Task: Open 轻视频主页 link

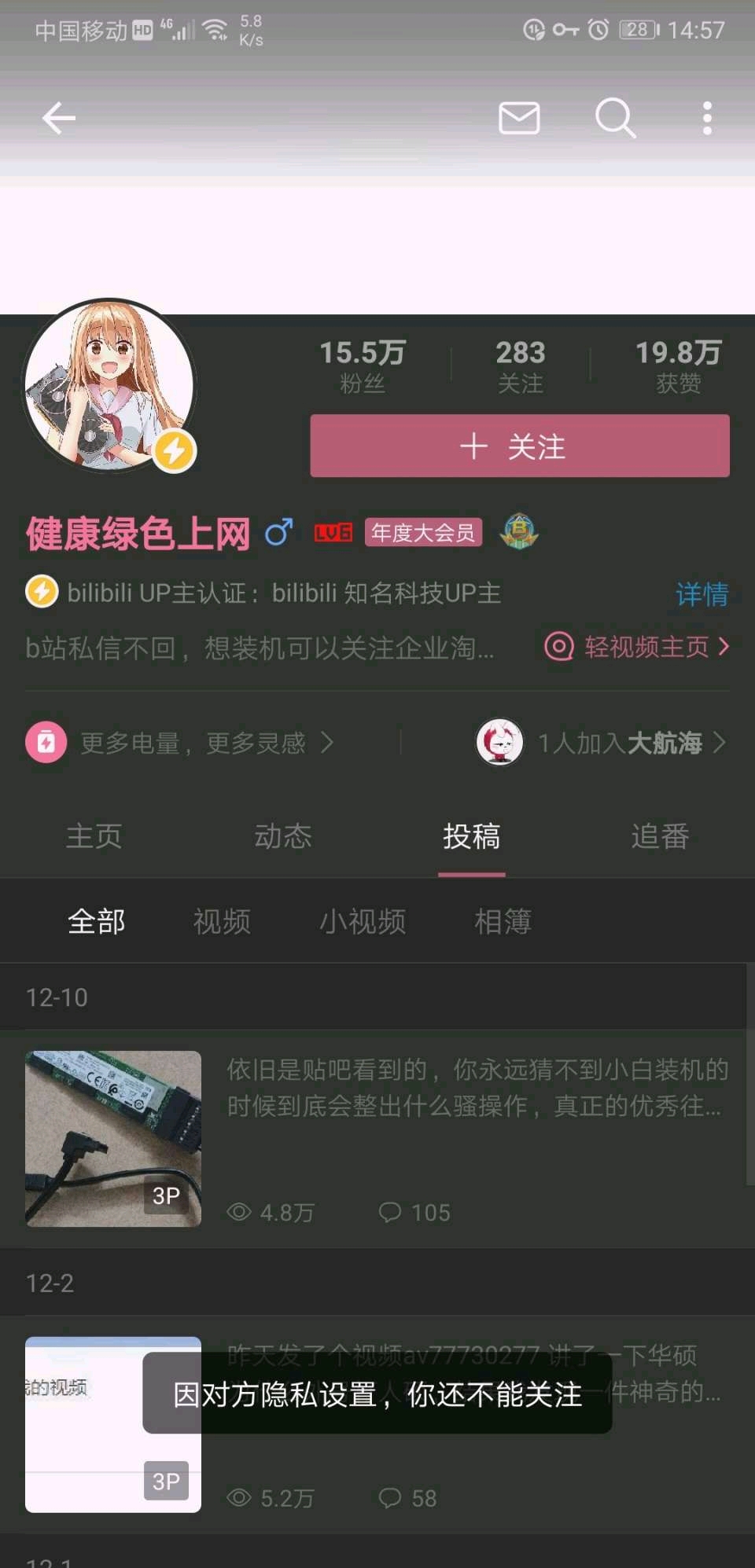Action: [637, 647]
